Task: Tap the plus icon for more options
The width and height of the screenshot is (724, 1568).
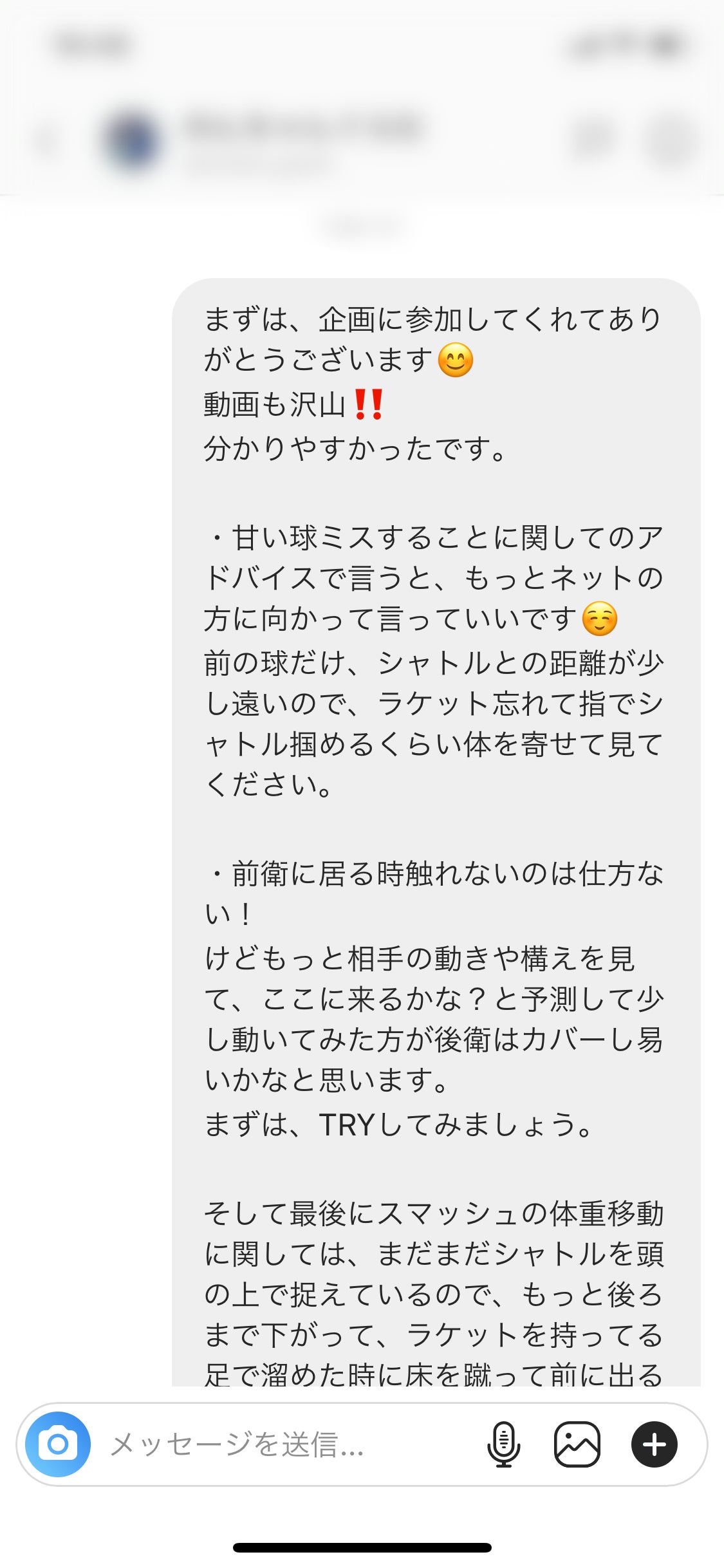Action: [654, 1444]
